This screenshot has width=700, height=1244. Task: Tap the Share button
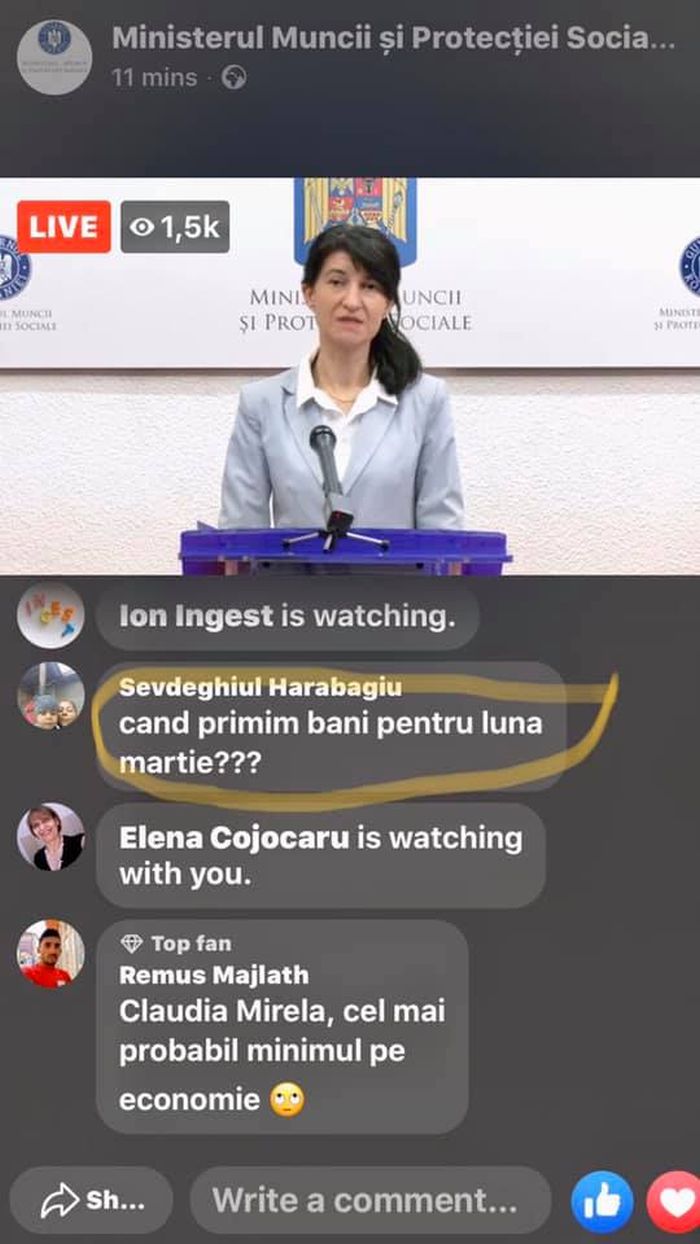pyautogui.click(x=92, y=1200)
